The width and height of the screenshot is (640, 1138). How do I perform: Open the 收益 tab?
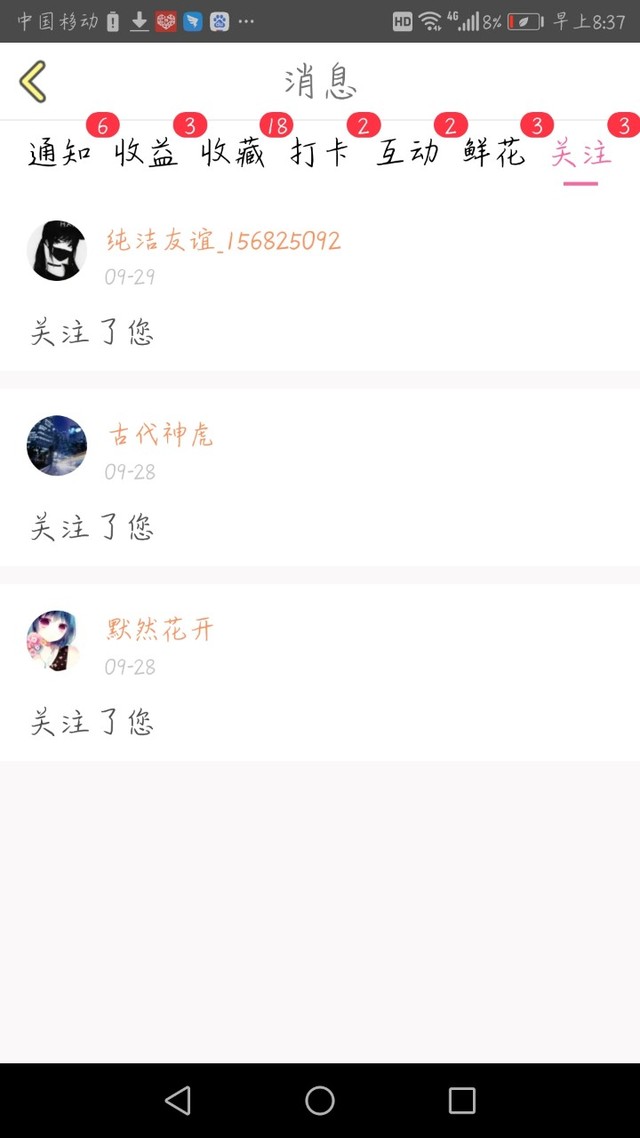click(x=146, y=153)
